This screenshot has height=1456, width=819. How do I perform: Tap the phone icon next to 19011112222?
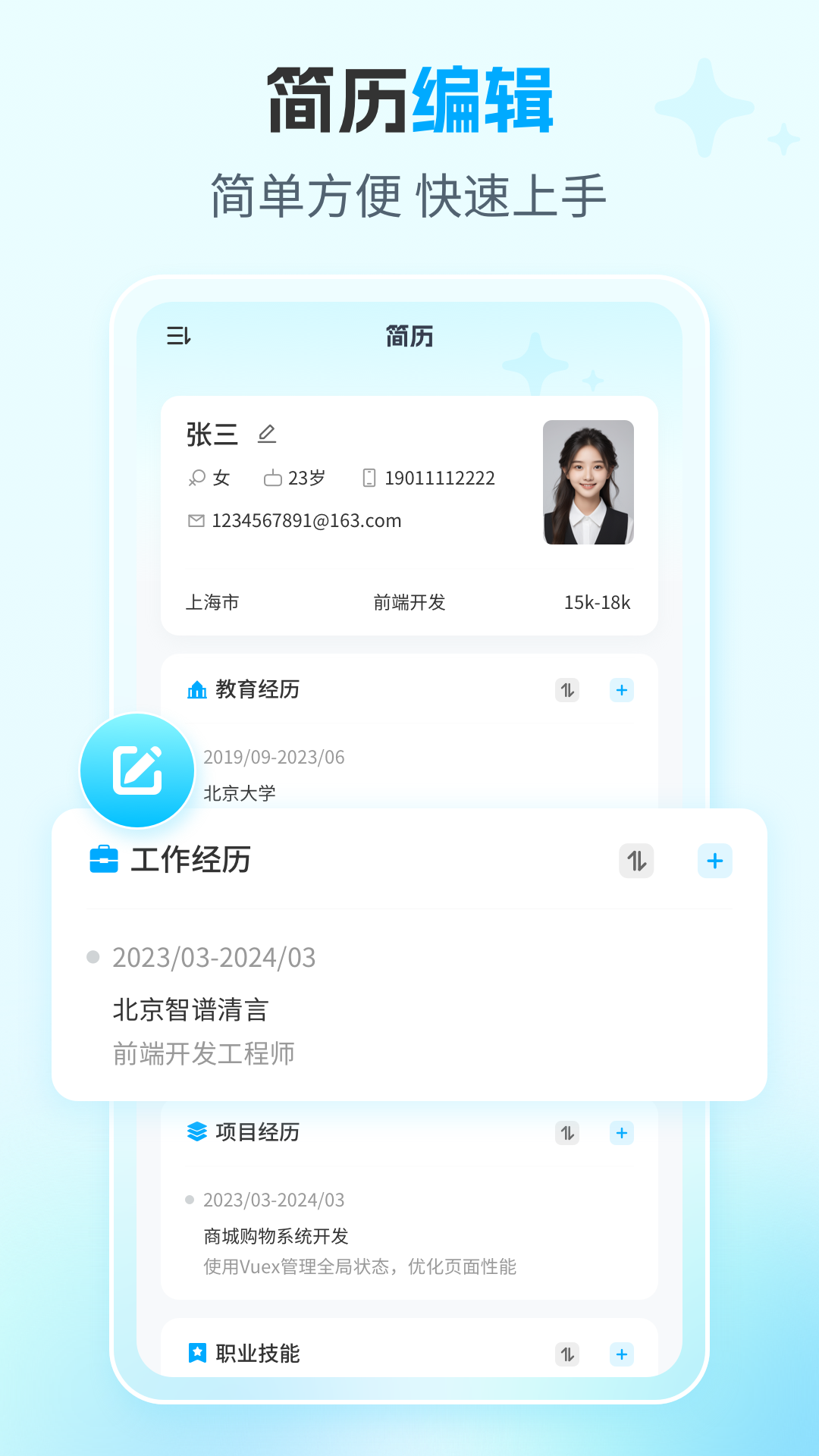369,477
